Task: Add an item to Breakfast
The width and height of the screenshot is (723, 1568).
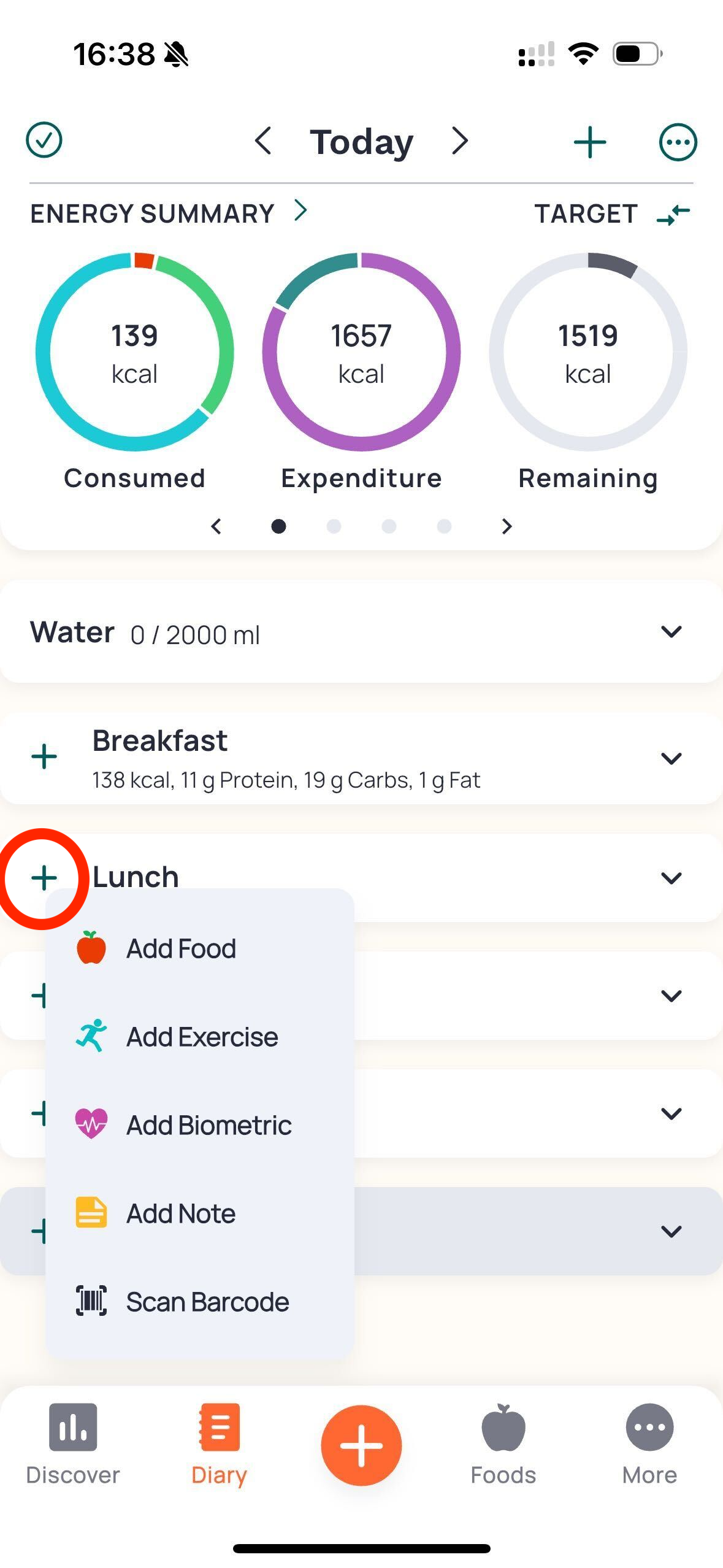Action: click(x=44, y=756)
